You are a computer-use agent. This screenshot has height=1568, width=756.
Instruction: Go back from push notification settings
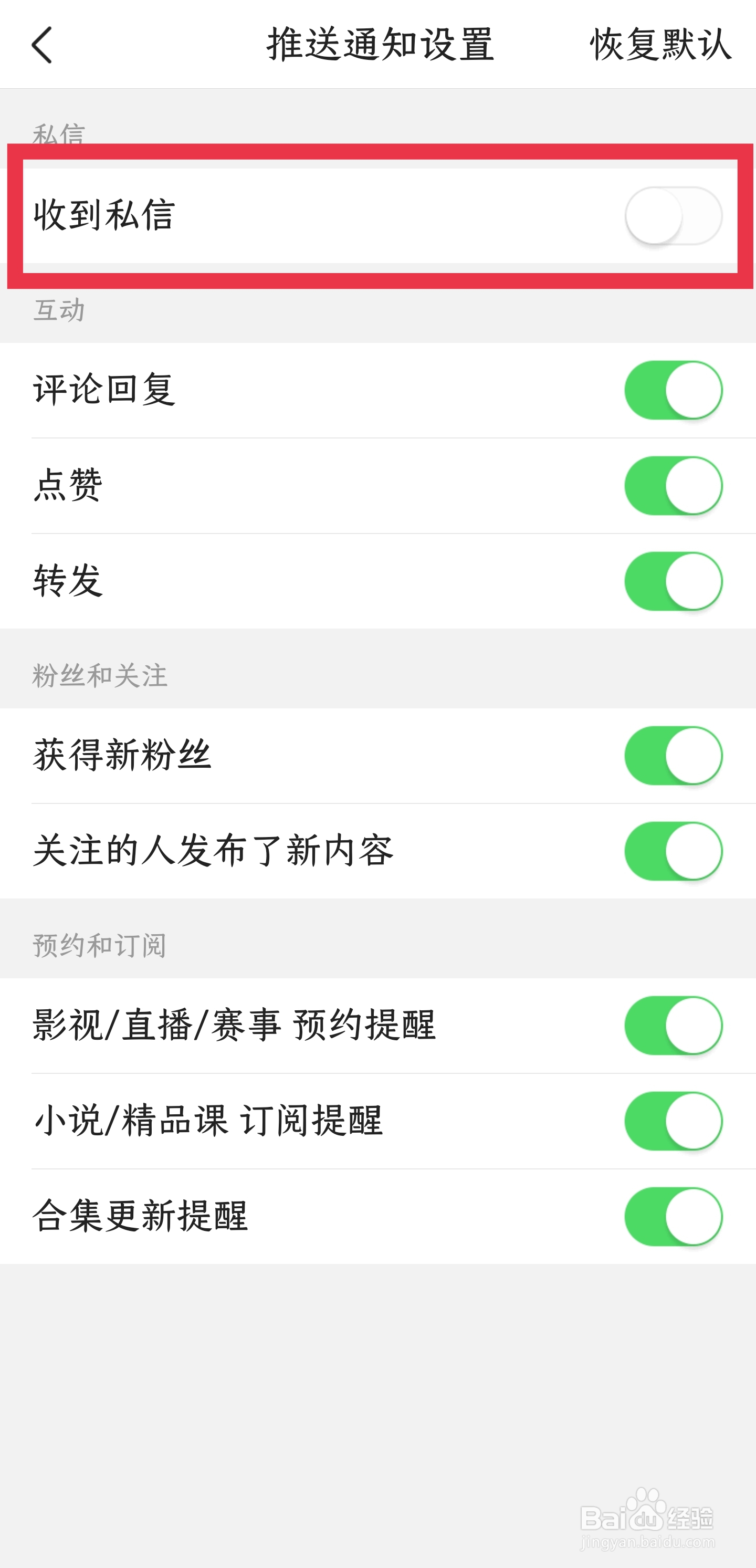click(42, 45)
